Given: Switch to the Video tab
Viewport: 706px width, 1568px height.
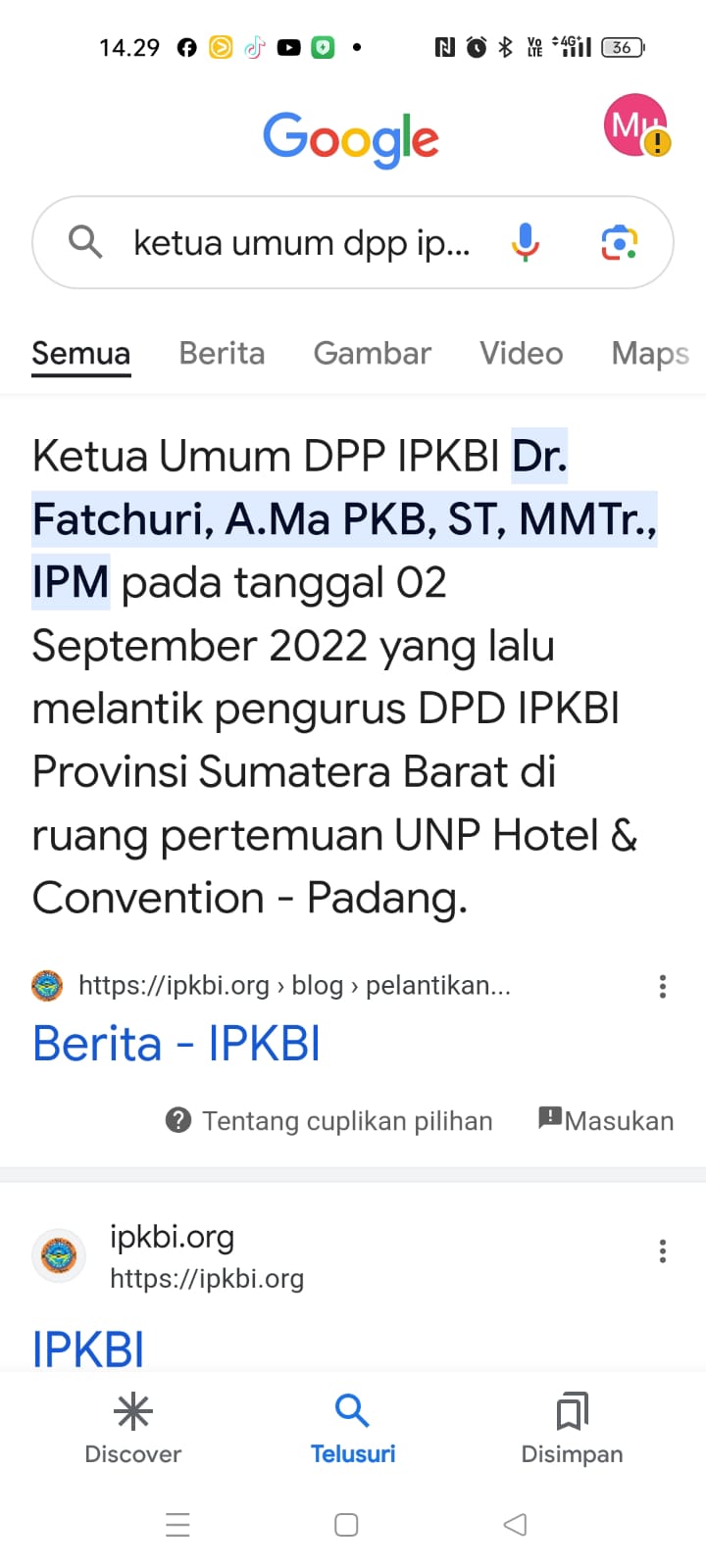Looking at the screenshot, I should tap(521, 353).
